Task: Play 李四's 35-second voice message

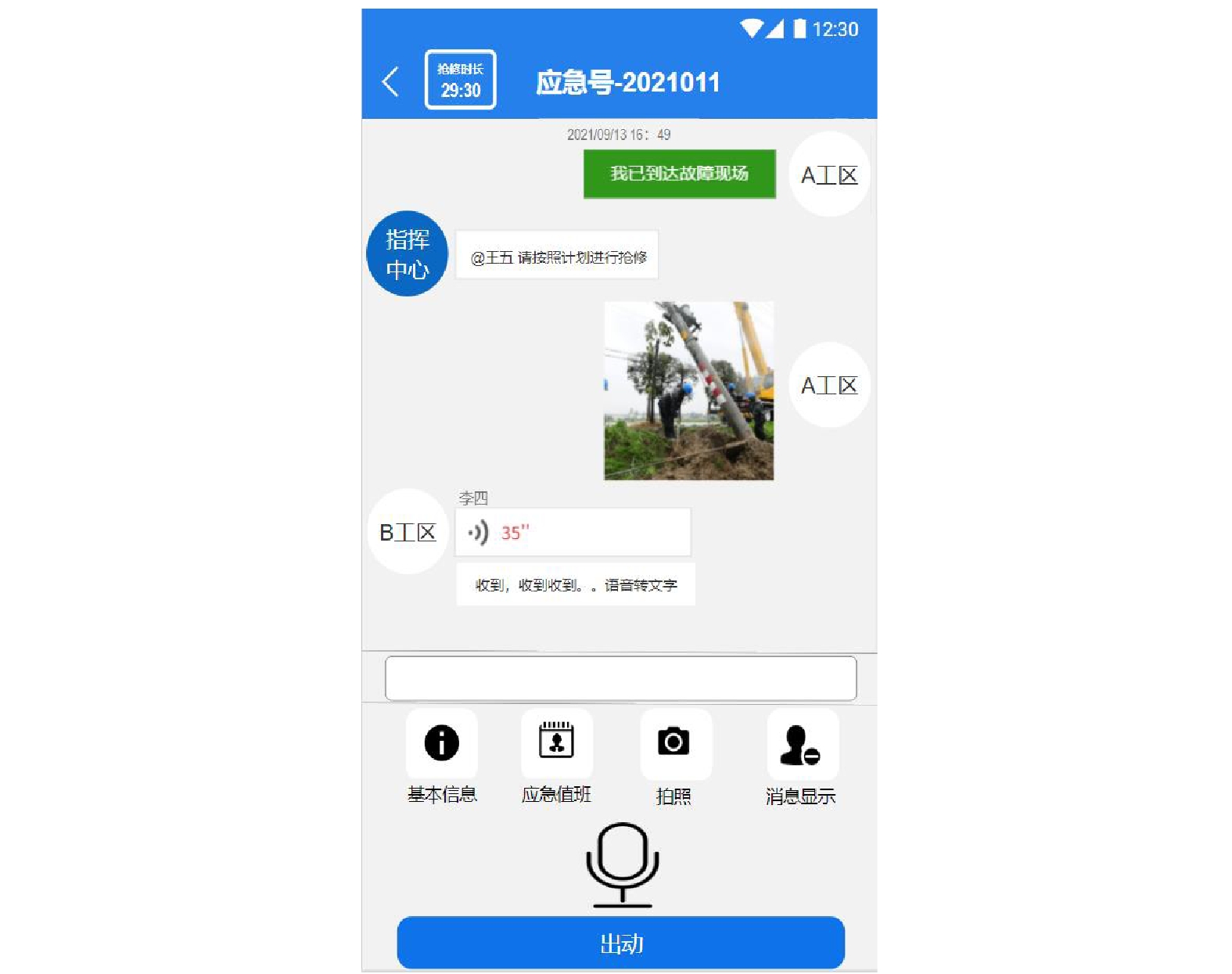Action: pos(572,533)
